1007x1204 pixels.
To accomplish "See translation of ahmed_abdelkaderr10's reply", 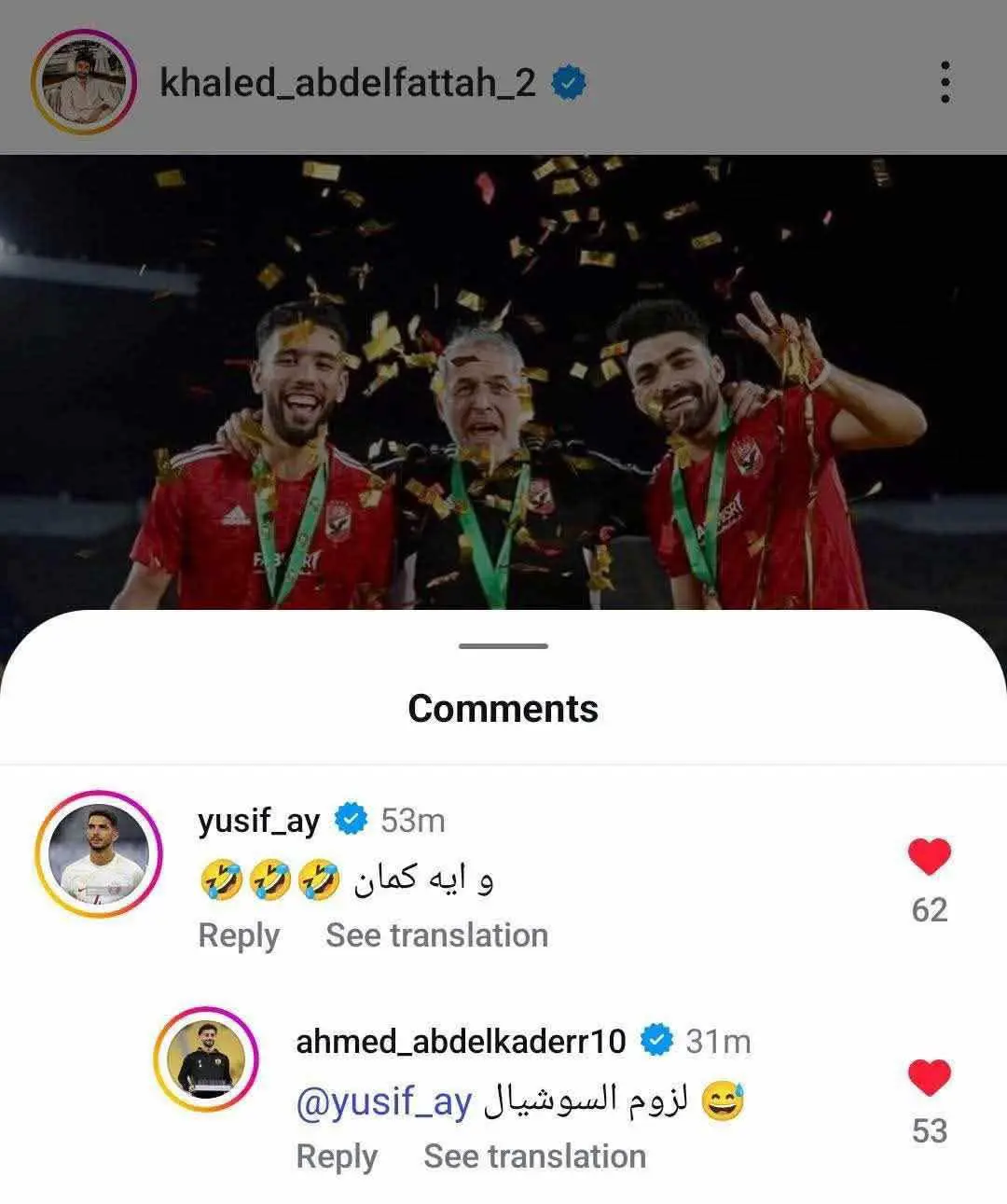I will click(x=534, y=1156).
